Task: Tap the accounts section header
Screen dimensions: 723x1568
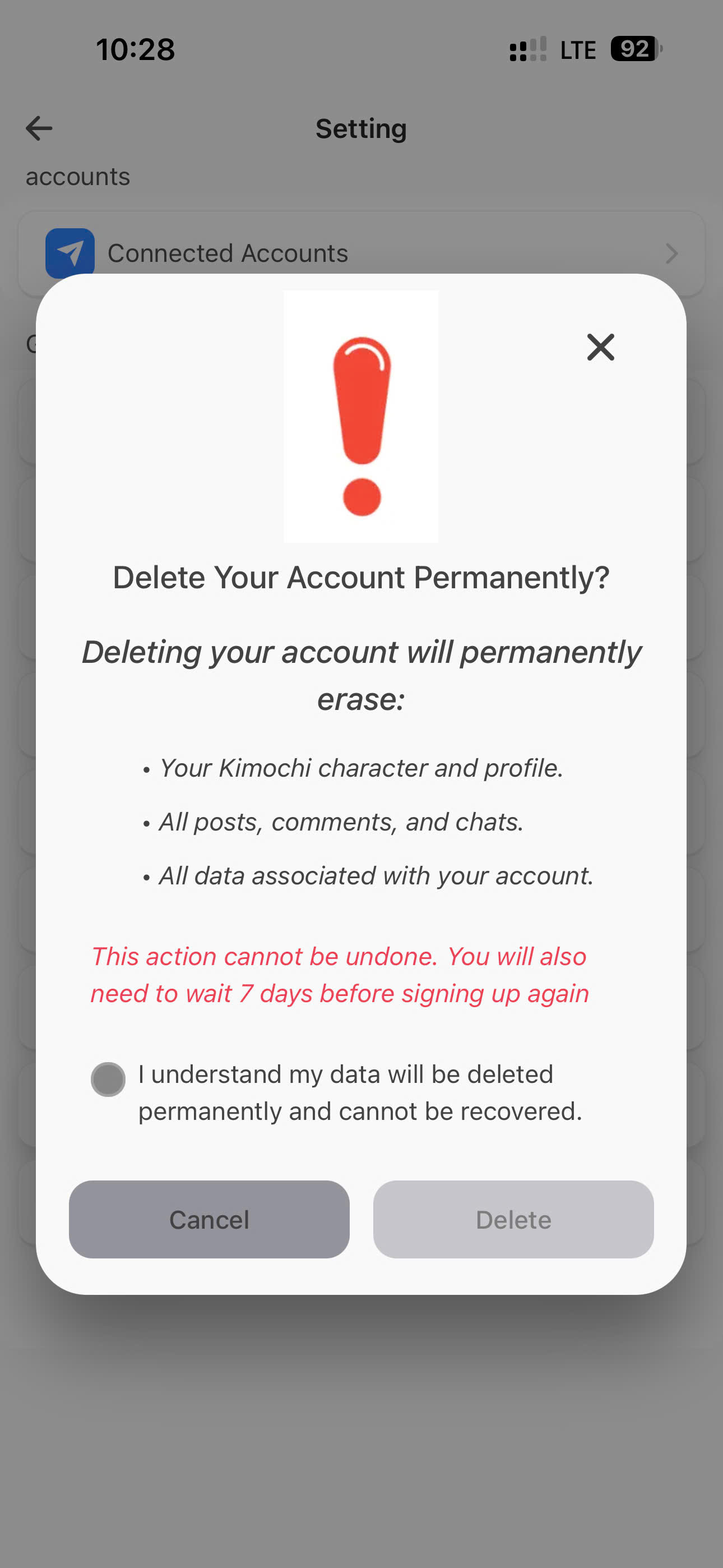Action: point(77,177)
